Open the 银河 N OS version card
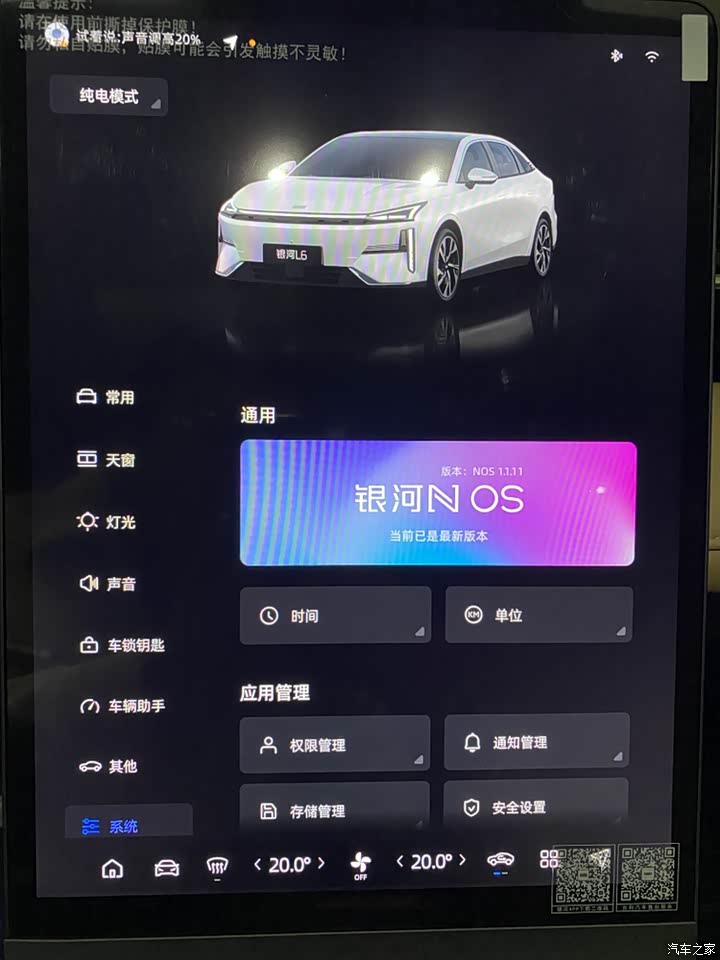Image resolution: width=720 pixels, height=960 pixels. pos(438,504)
